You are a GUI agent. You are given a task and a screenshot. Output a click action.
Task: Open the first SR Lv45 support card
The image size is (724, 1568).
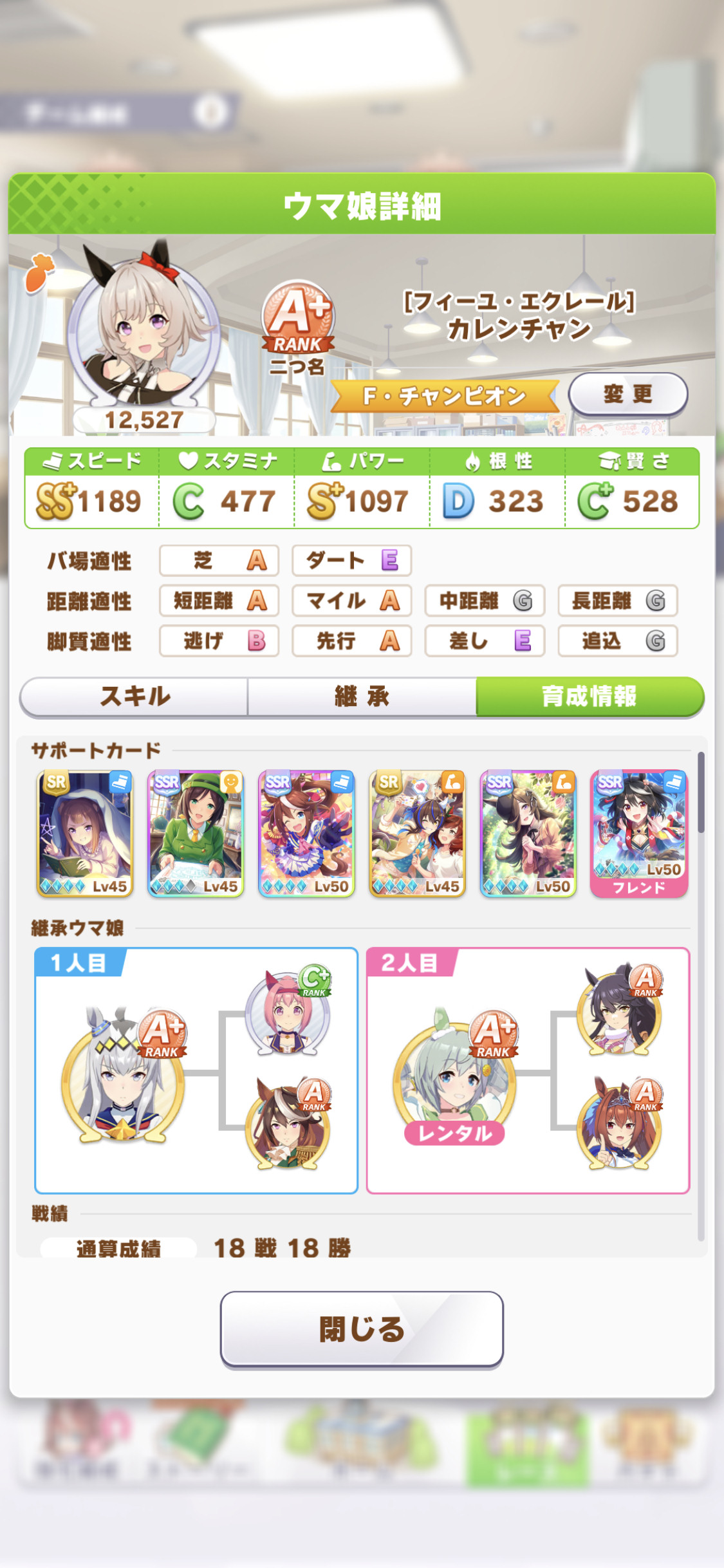[85, 834]
